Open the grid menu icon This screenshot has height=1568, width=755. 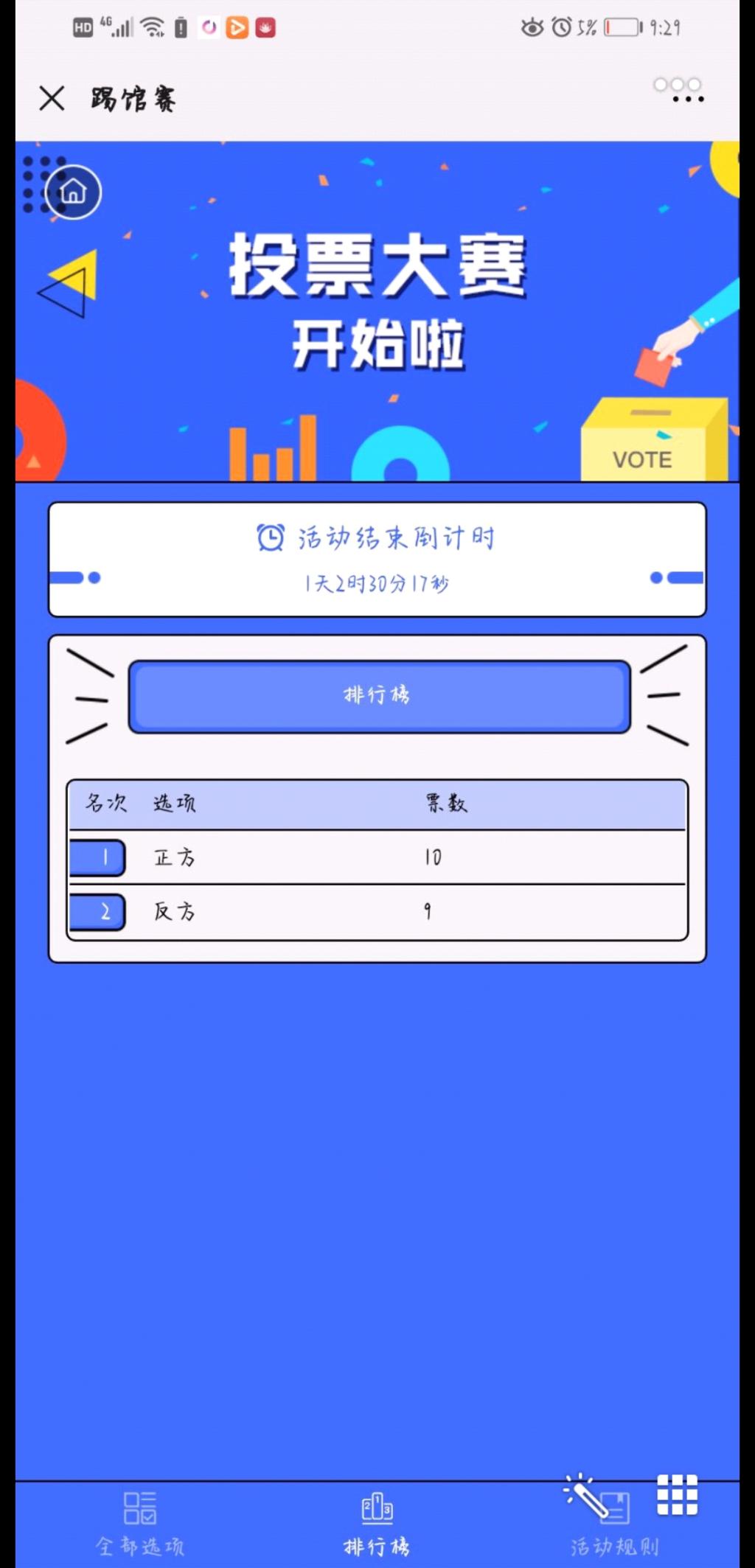(x=677, y=1495)
